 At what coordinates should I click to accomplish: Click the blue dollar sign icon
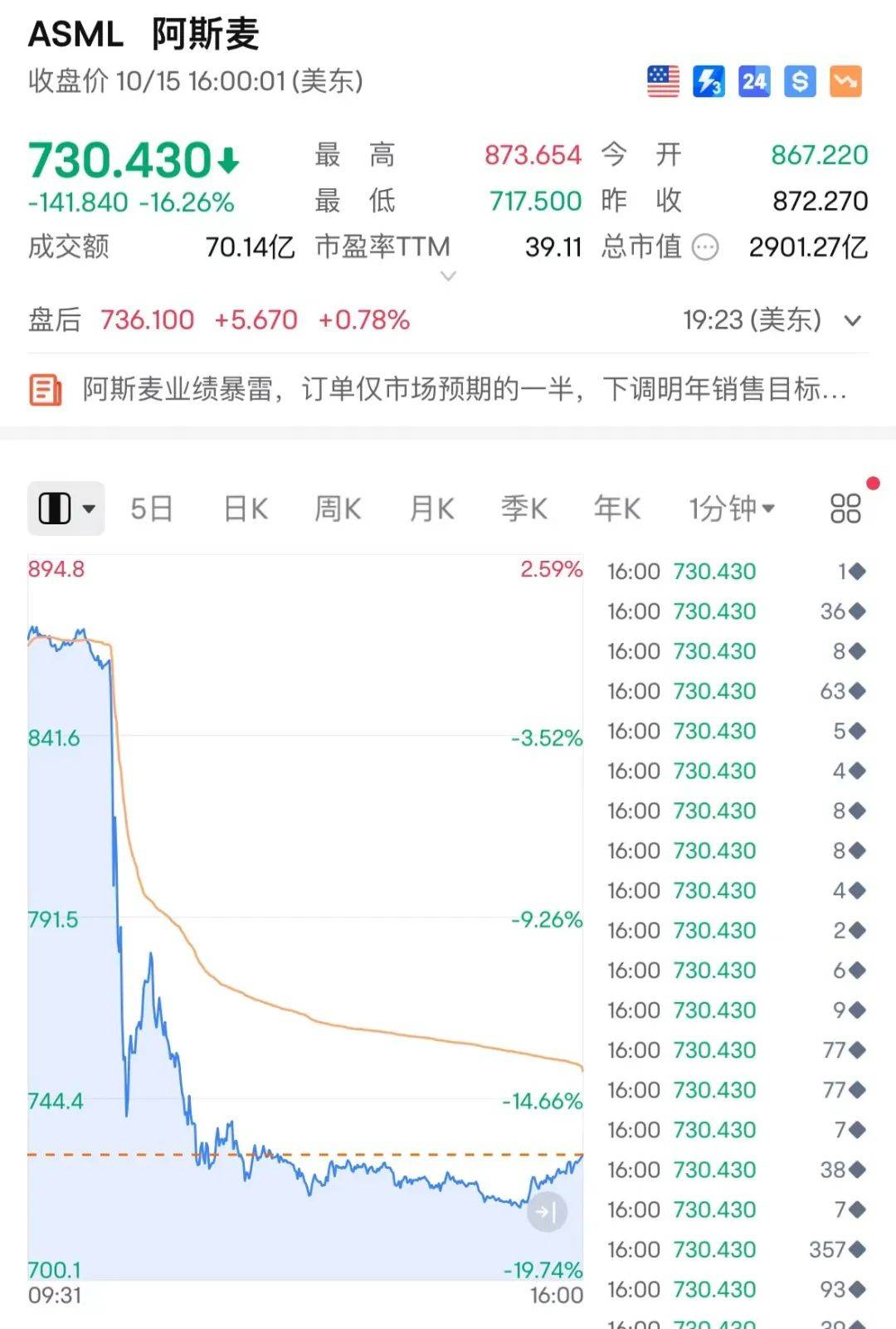pos(799,80)
